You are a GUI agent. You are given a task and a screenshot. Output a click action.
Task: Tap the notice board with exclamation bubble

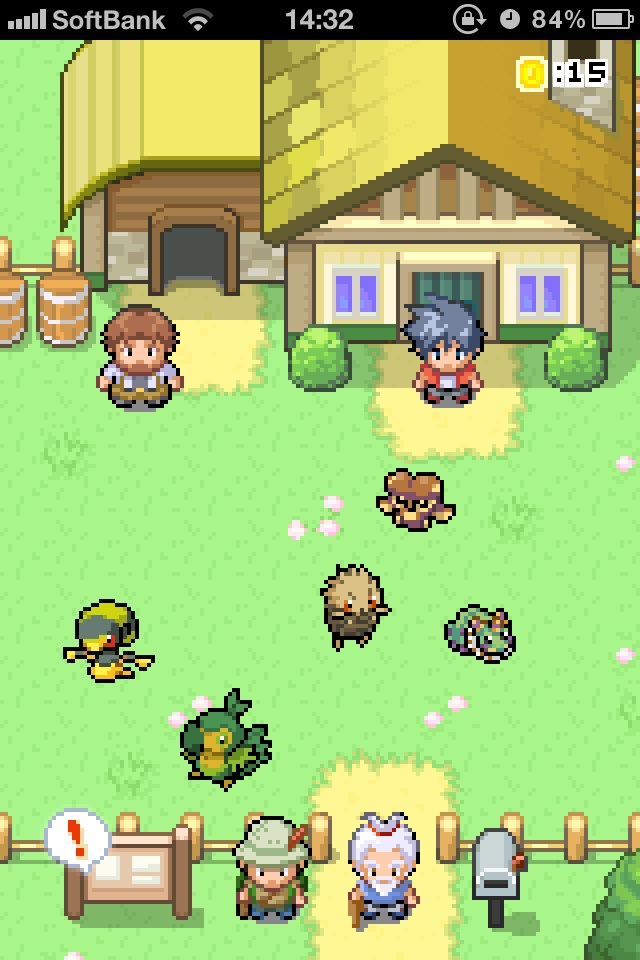click(x=125, y=868)
